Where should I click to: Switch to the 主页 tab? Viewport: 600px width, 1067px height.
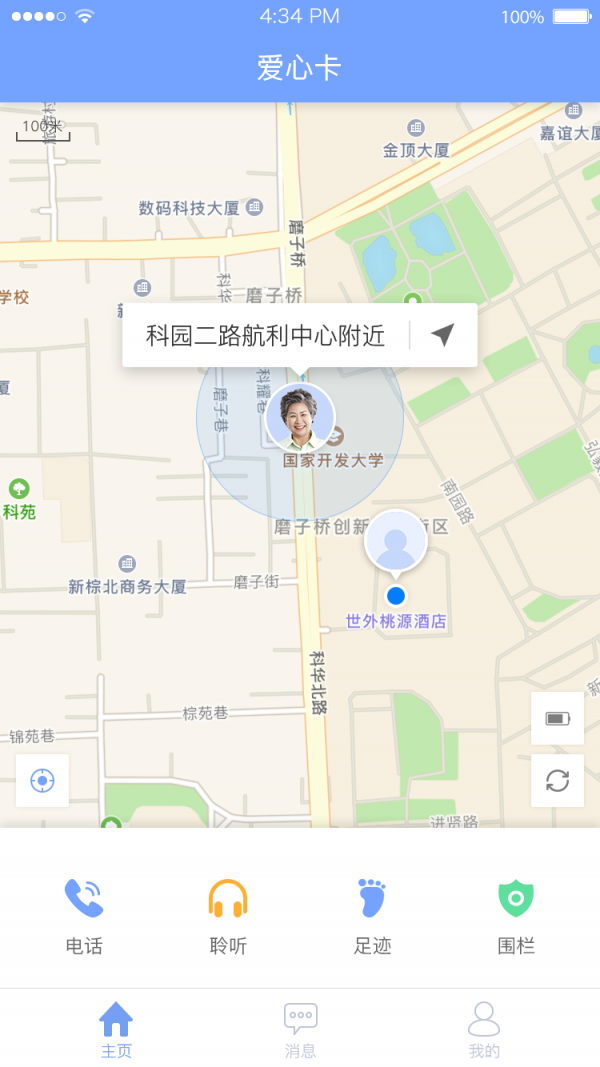point(116,1030)
